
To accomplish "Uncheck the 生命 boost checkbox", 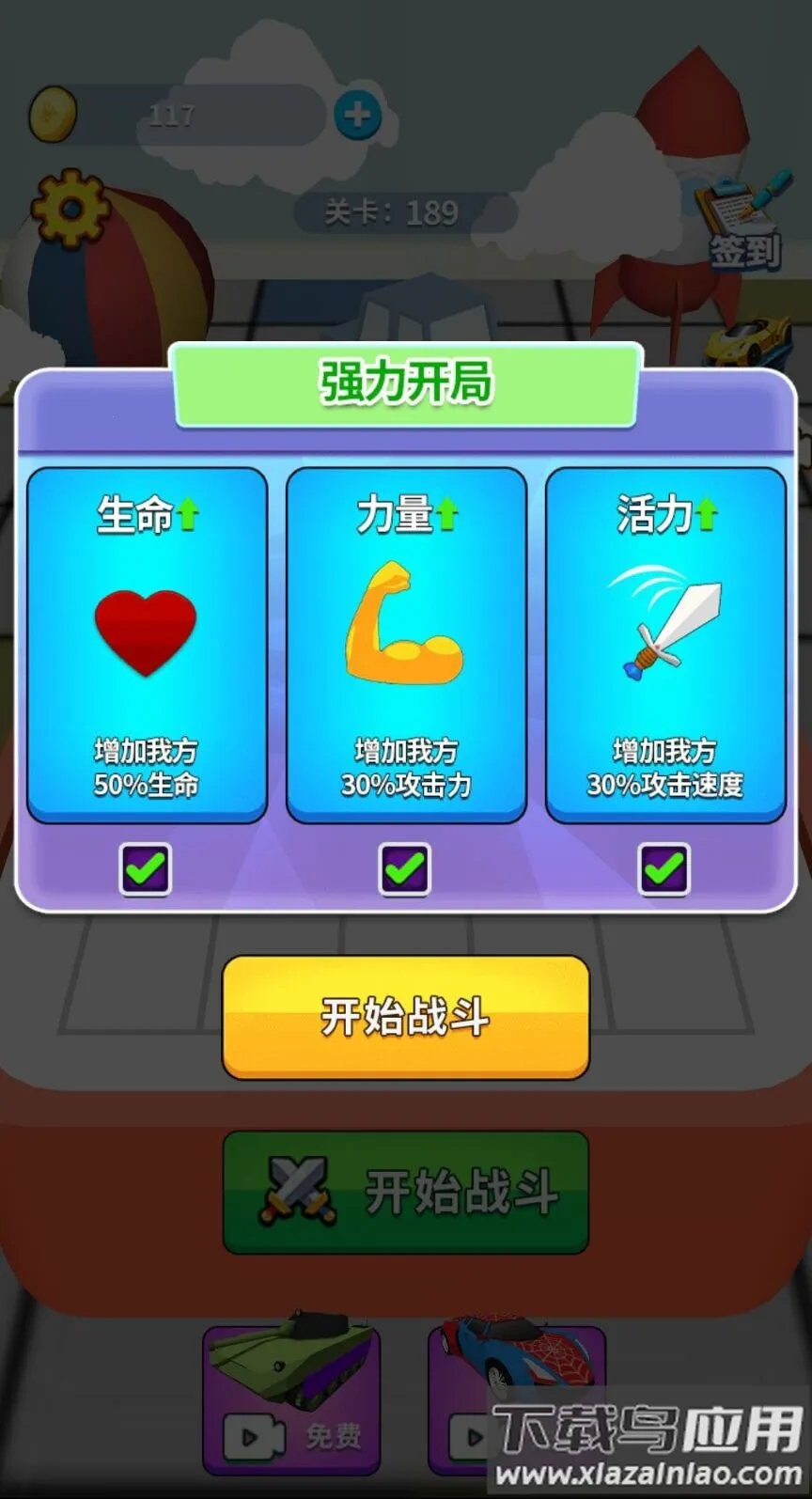I will coord(146,868).
